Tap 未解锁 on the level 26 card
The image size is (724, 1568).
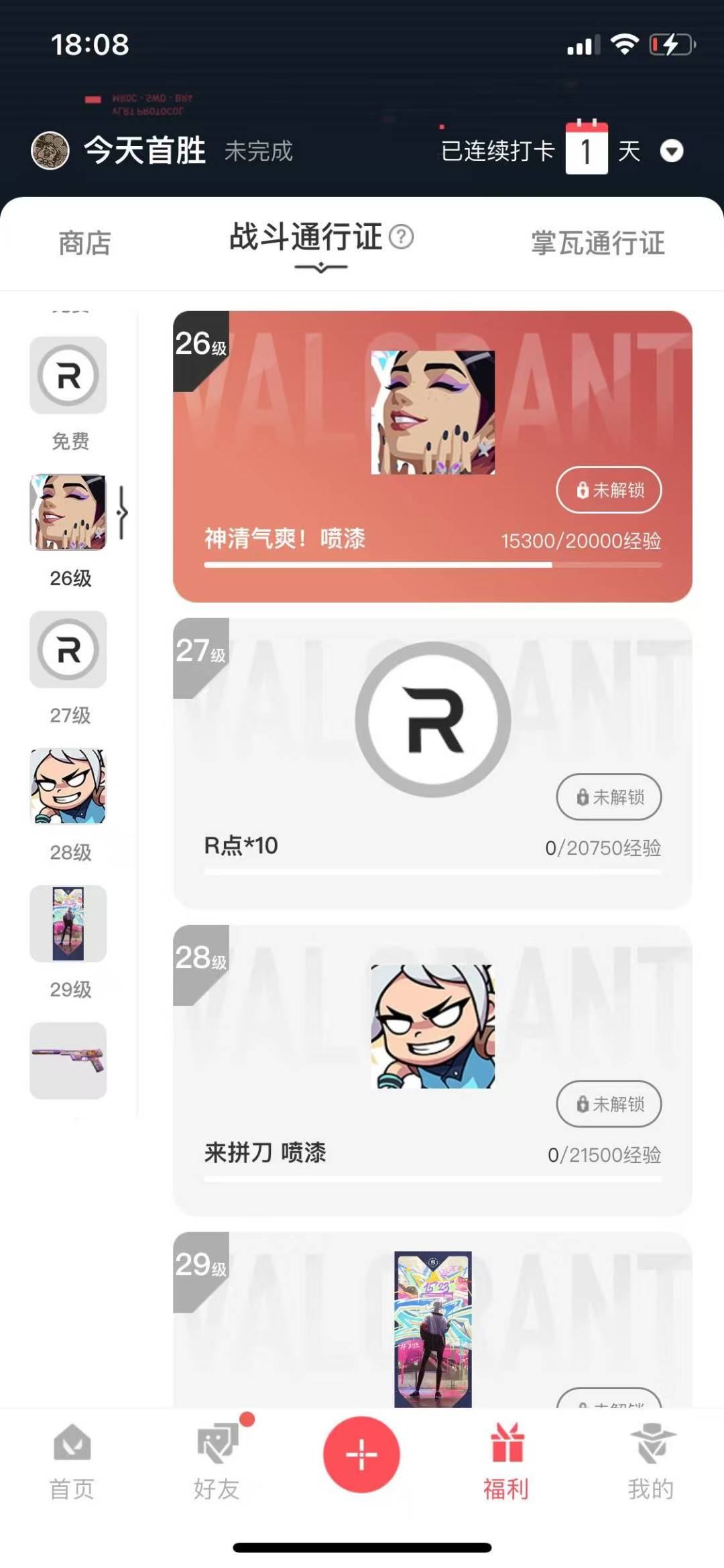(609, 489)
